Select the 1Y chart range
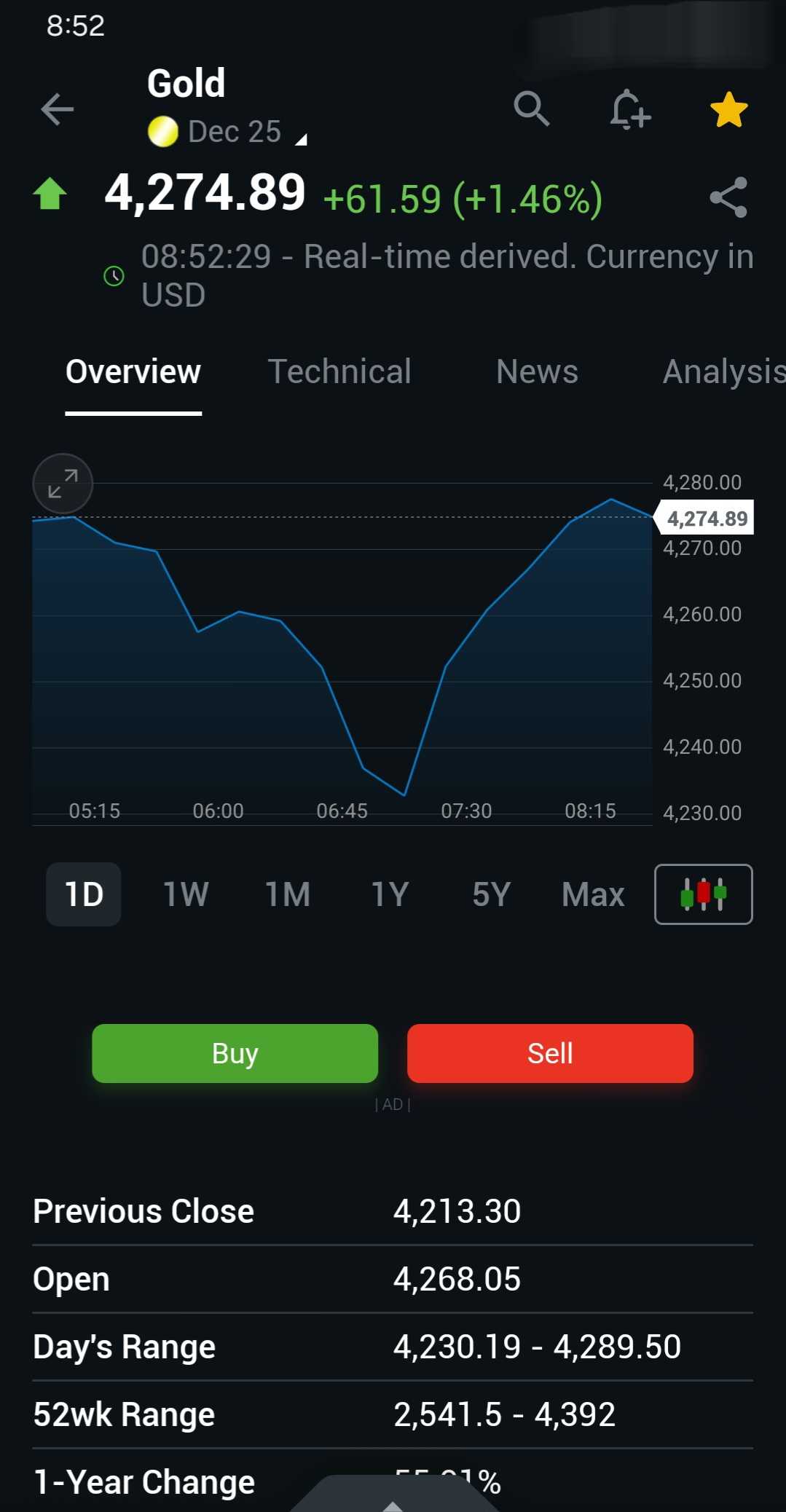 [390, 894]
